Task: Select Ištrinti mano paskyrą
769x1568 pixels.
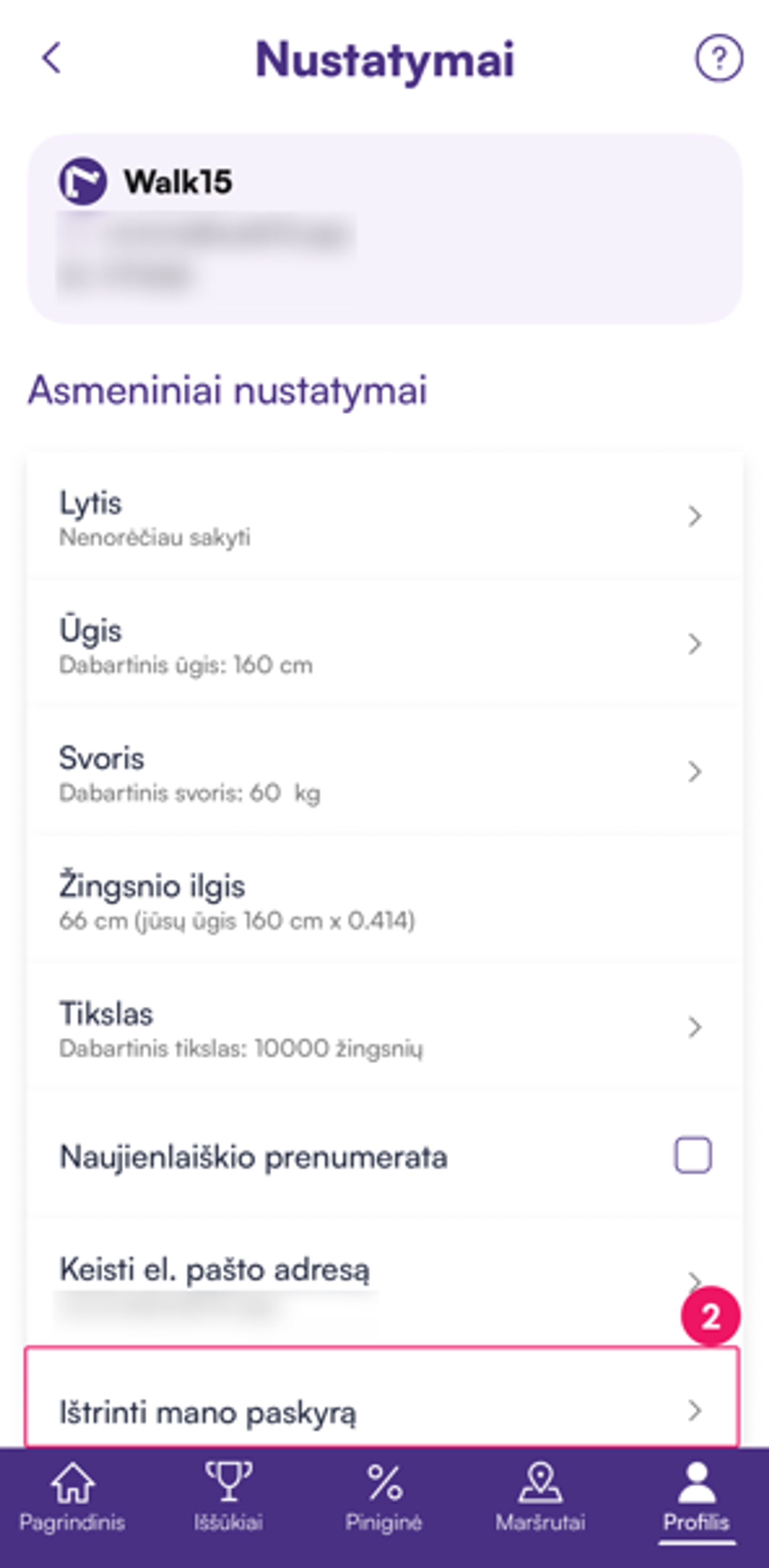Action: click(x=383, y=1411)
